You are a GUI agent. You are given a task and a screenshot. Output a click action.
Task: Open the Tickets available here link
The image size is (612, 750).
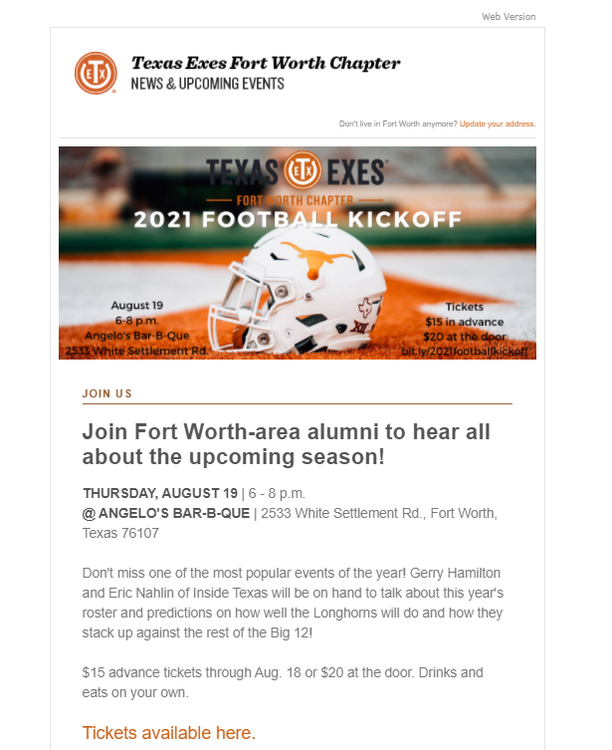tap(168, 732)
